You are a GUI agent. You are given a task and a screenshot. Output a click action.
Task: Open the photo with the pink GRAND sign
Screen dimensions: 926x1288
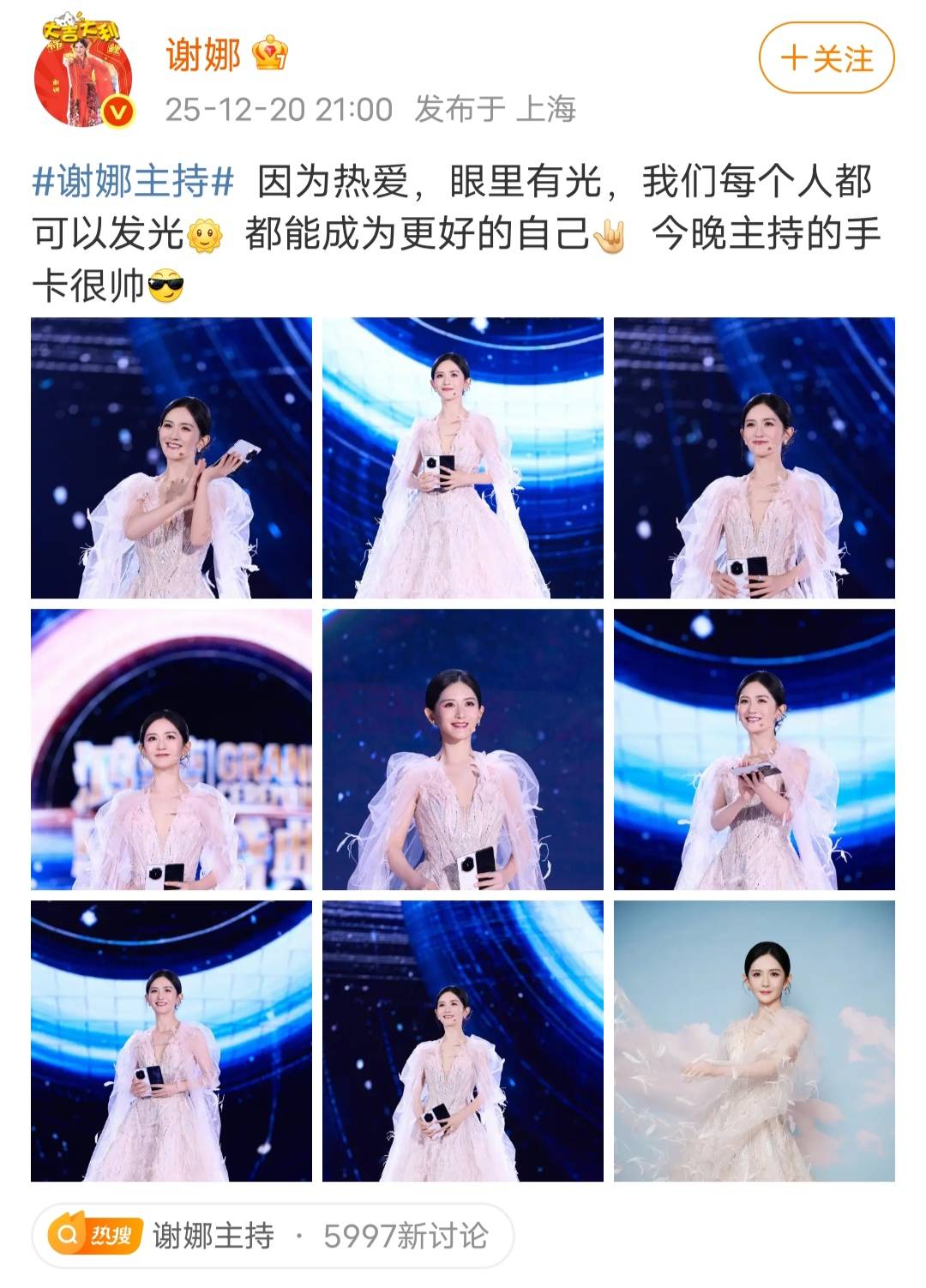(171, 749)
